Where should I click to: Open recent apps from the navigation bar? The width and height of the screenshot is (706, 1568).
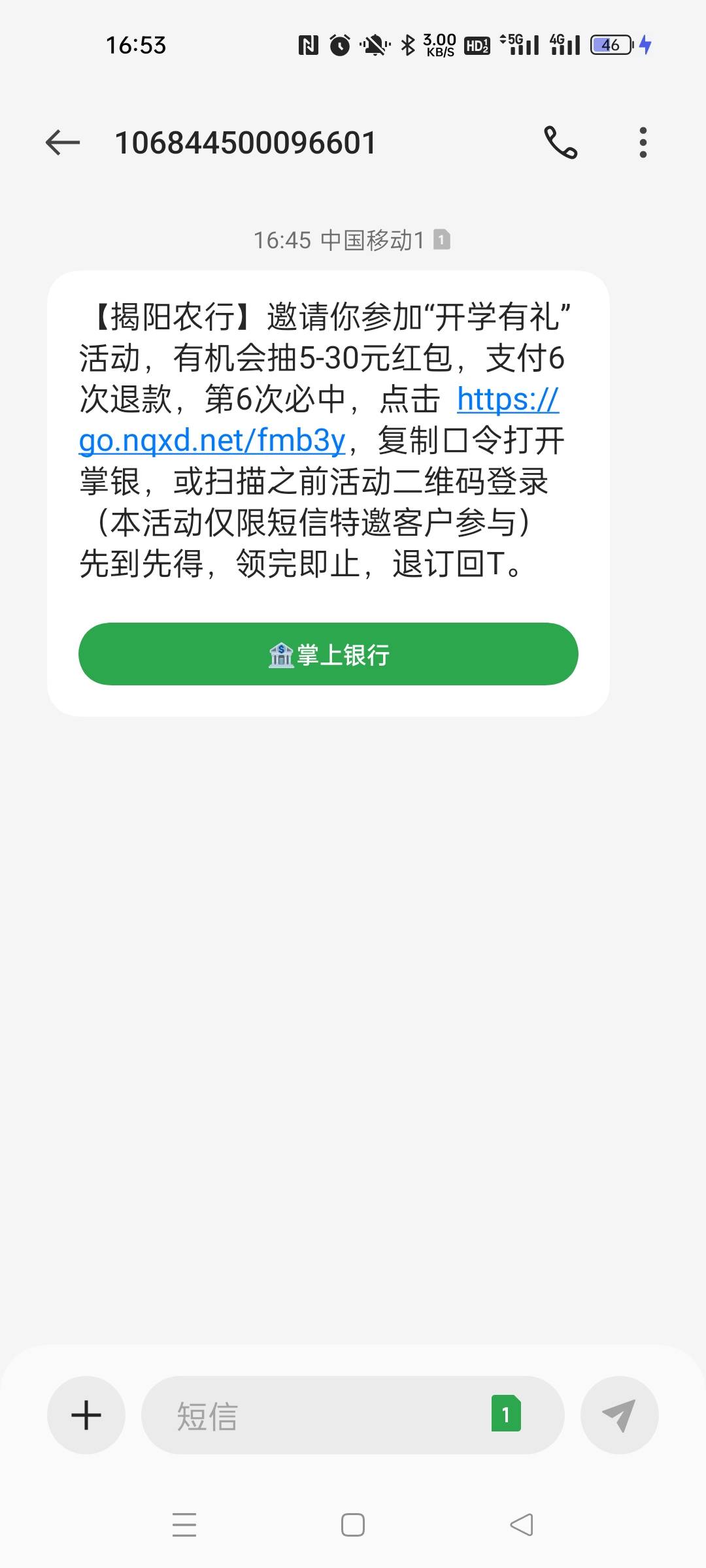click(184, 1525)
